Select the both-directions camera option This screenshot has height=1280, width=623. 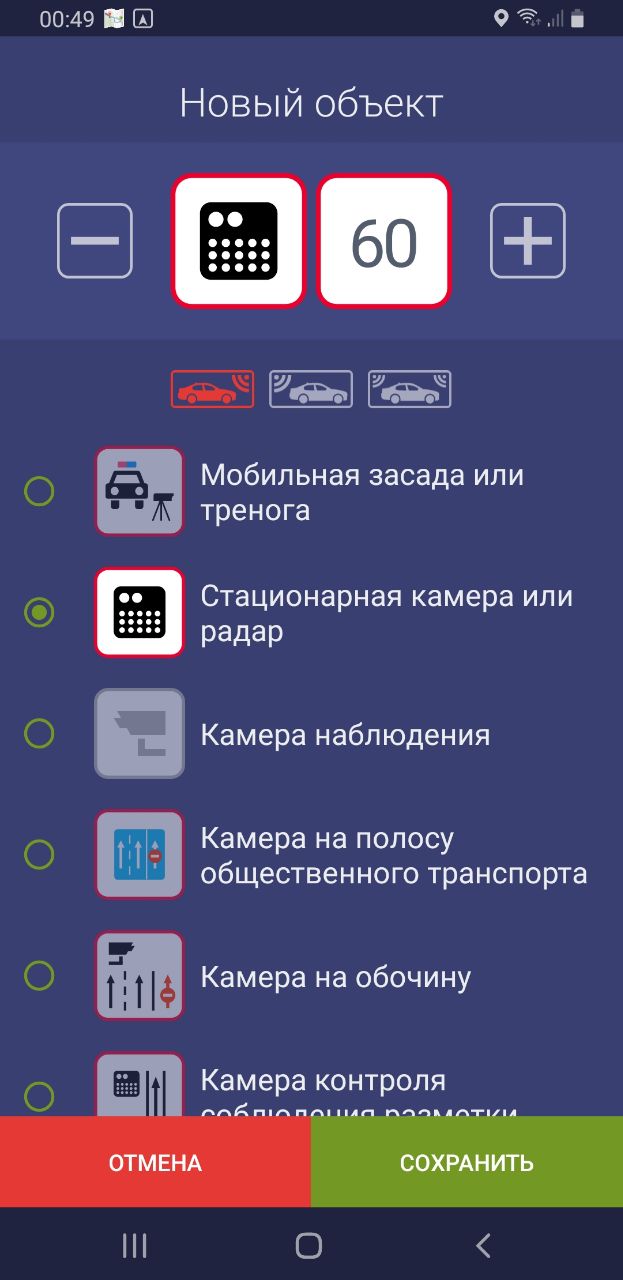409,389
